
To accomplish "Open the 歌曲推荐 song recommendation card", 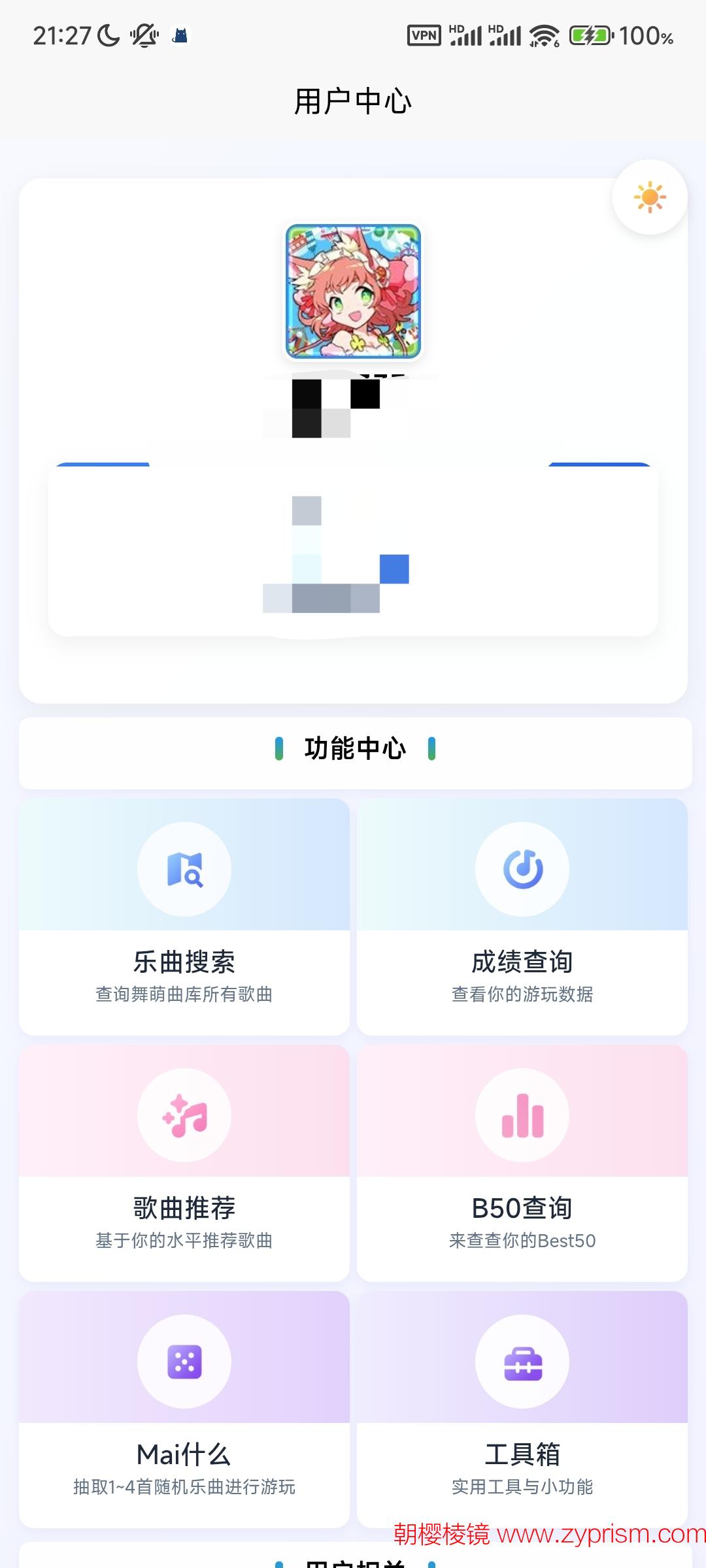I will [184, 1162].
